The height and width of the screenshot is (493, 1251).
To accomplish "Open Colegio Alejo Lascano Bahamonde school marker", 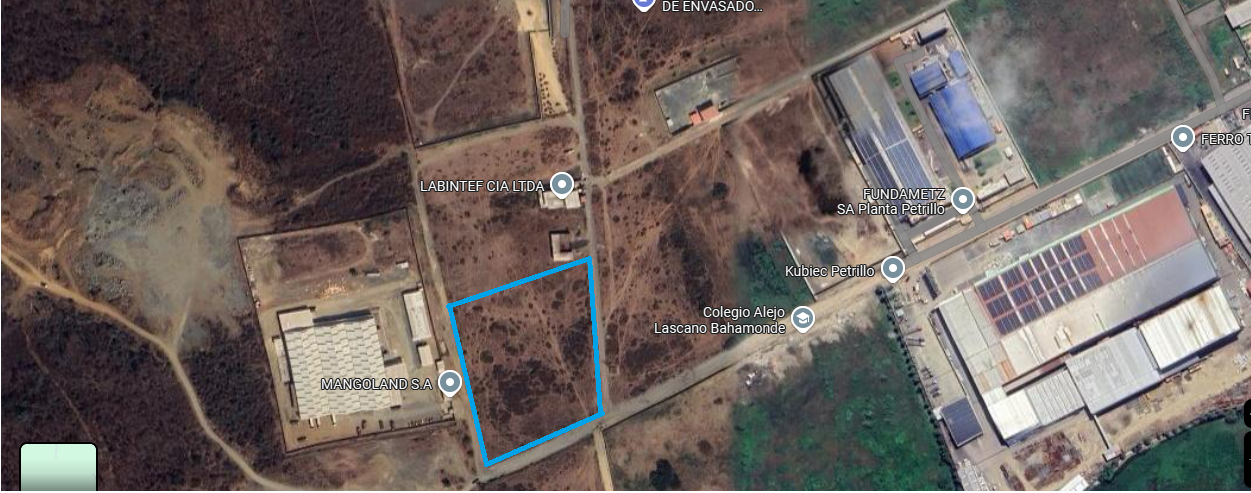I will [801, 319].
